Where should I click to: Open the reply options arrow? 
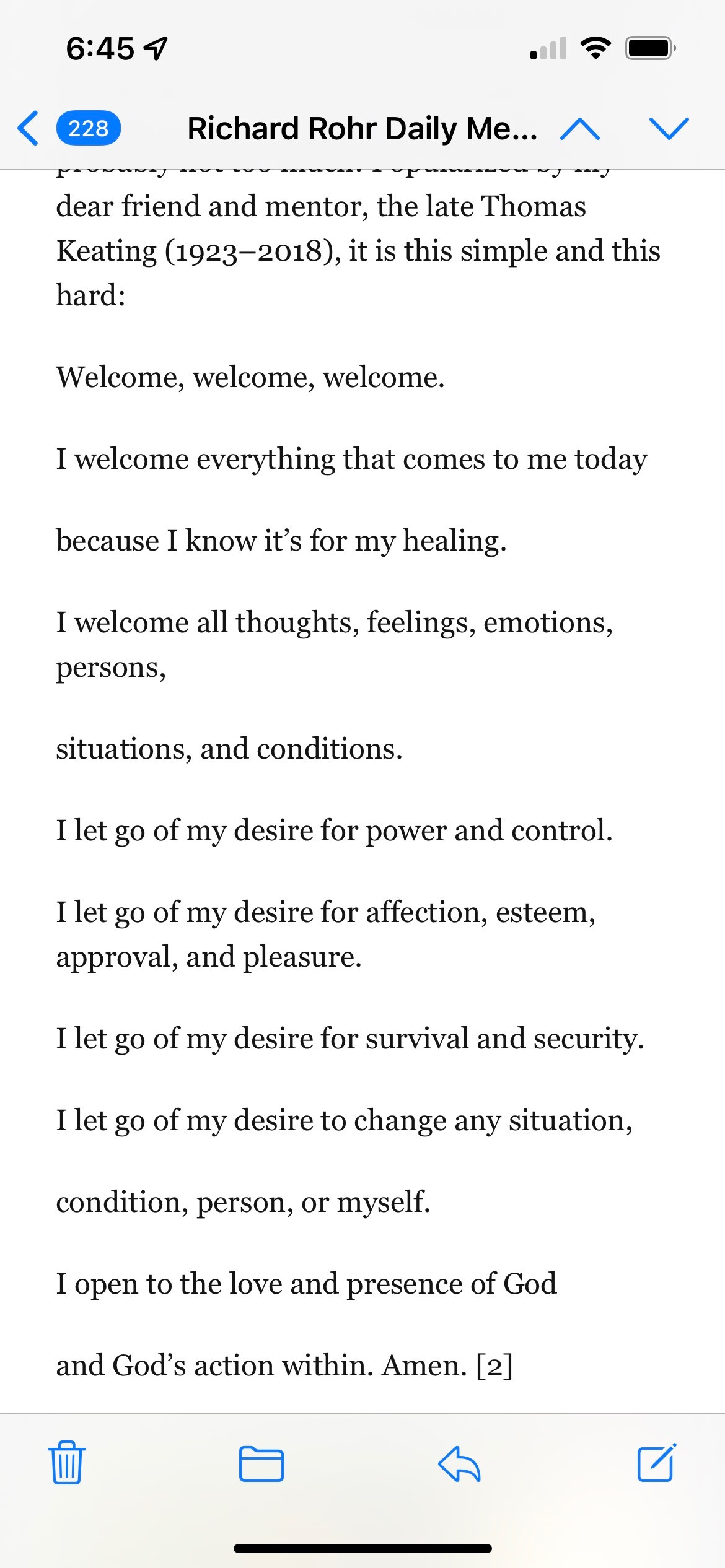459,1464
